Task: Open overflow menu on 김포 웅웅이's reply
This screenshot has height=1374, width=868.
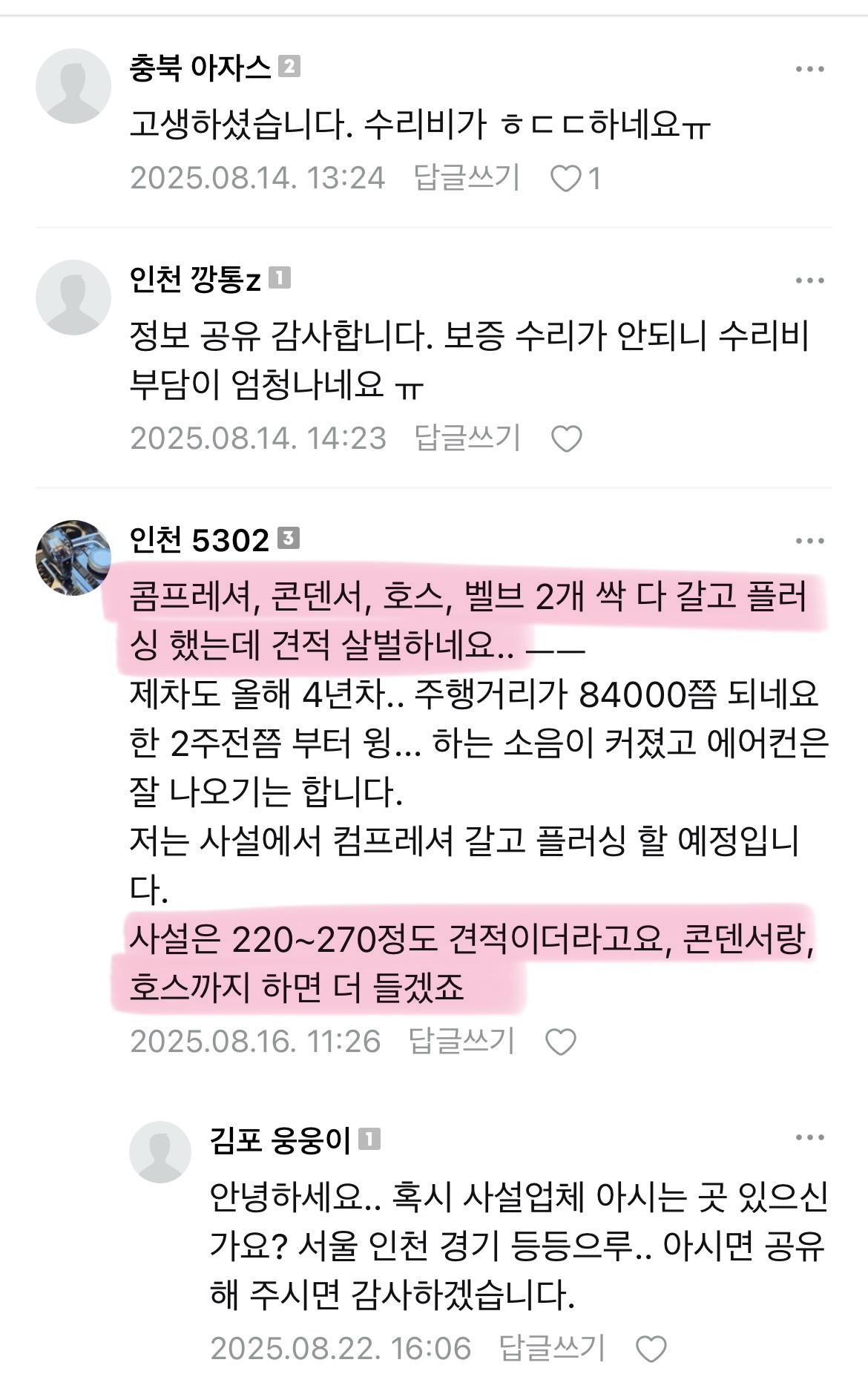Action: pyautogui.click(x=809, y=1138)
